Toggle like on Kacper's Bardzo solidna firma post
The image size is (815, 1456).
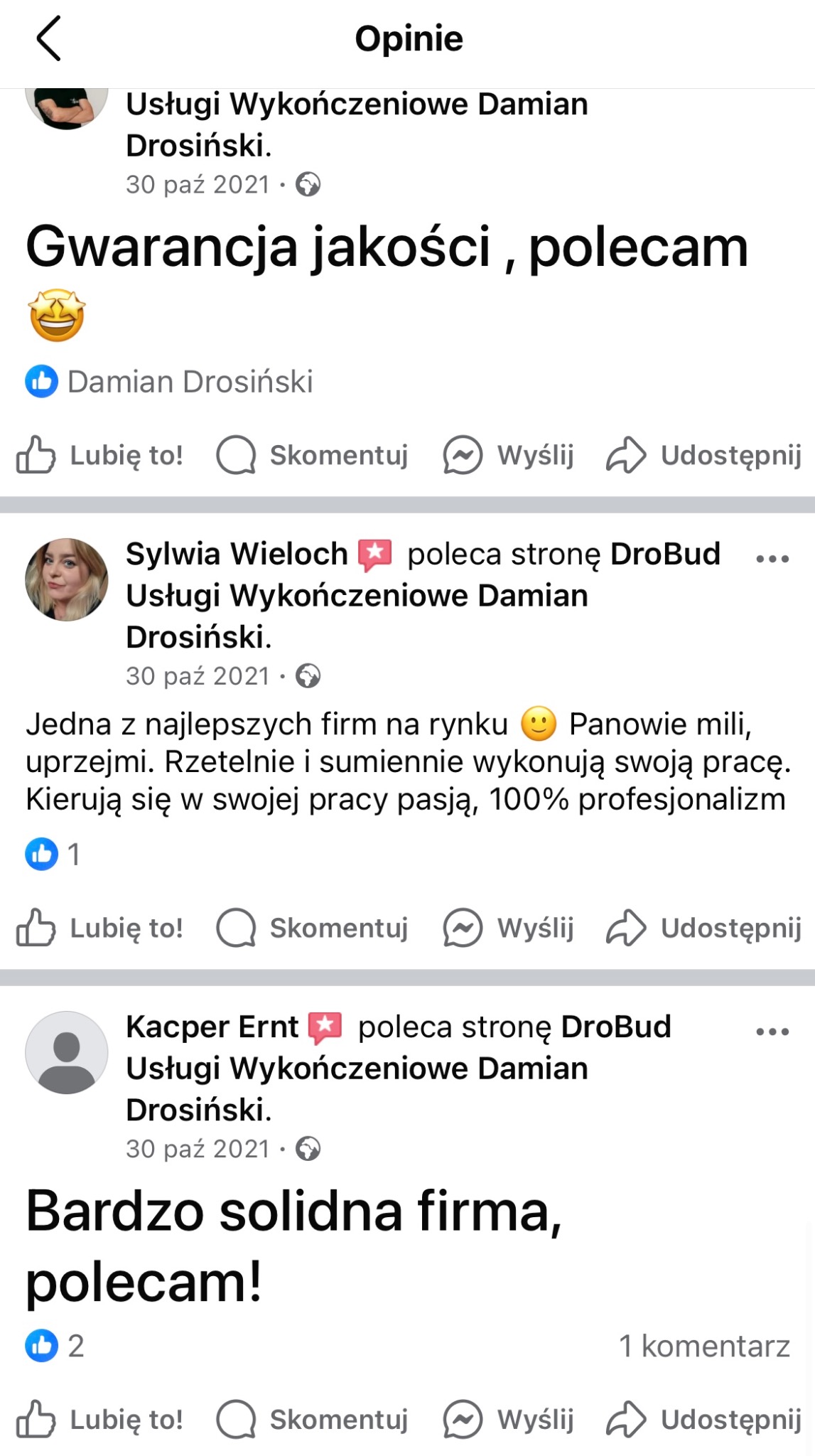[102, 1420]
